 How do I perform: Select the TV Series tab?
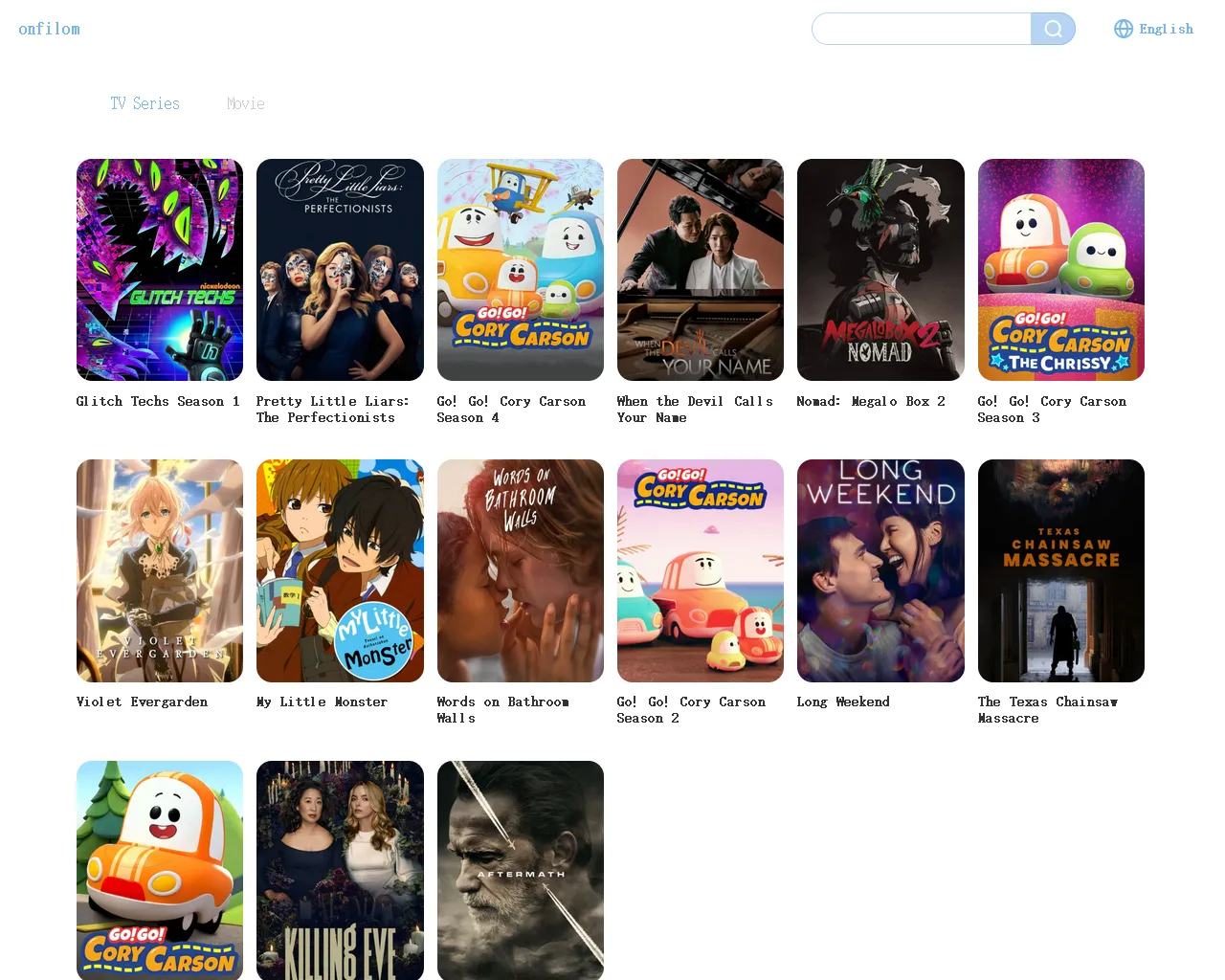(145, 103)
